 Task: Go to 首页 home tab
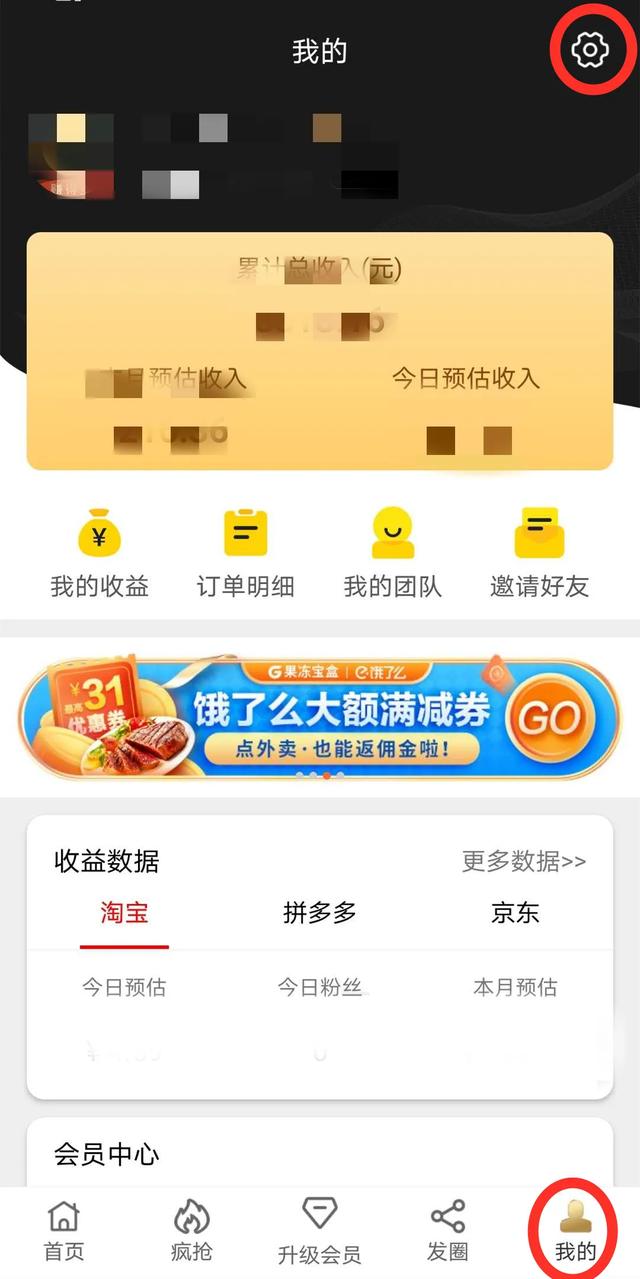click(64, 1232)
